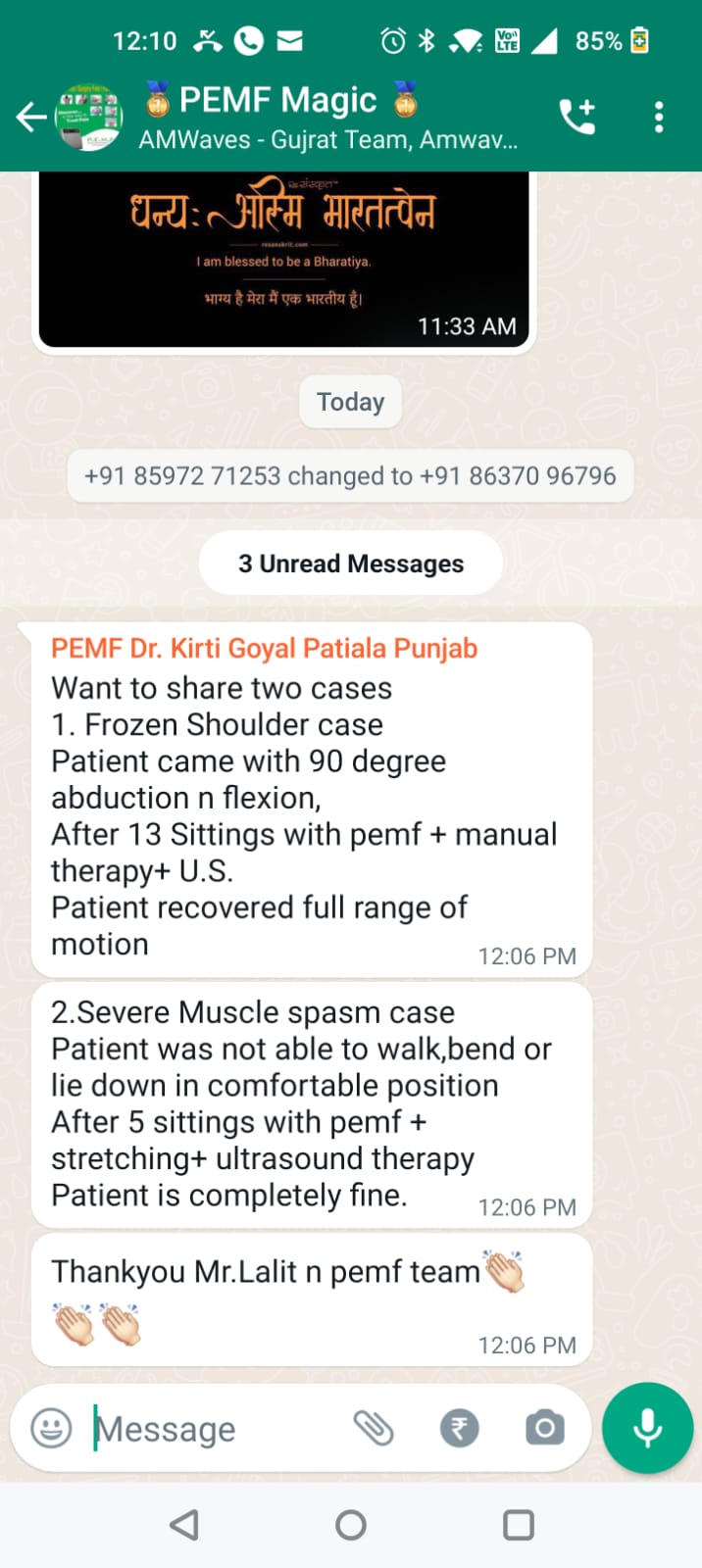The height and width of the screenshot is (1568, 702).
Task: Open the emoji picker
Action: (x=51, y=1428)
